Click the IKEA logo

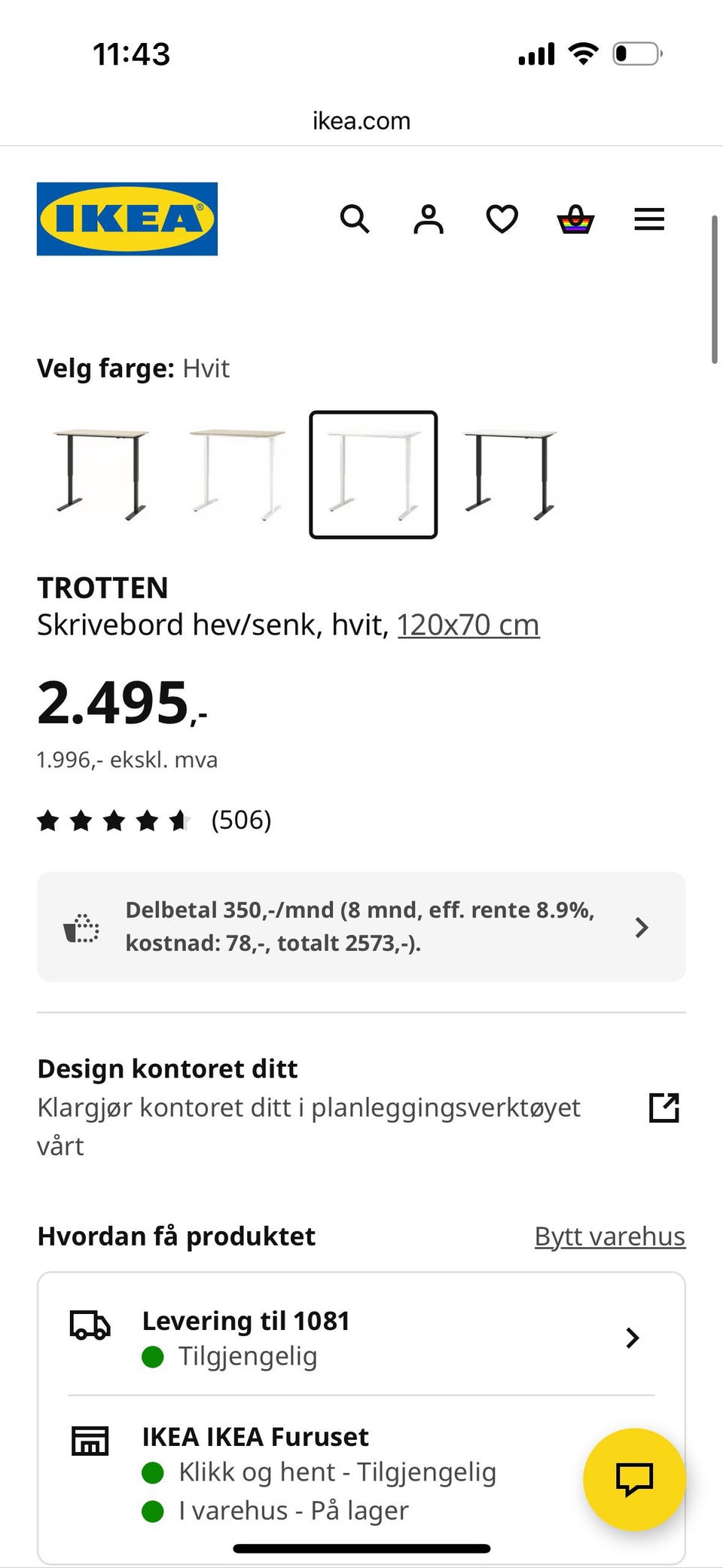(127, 219)
